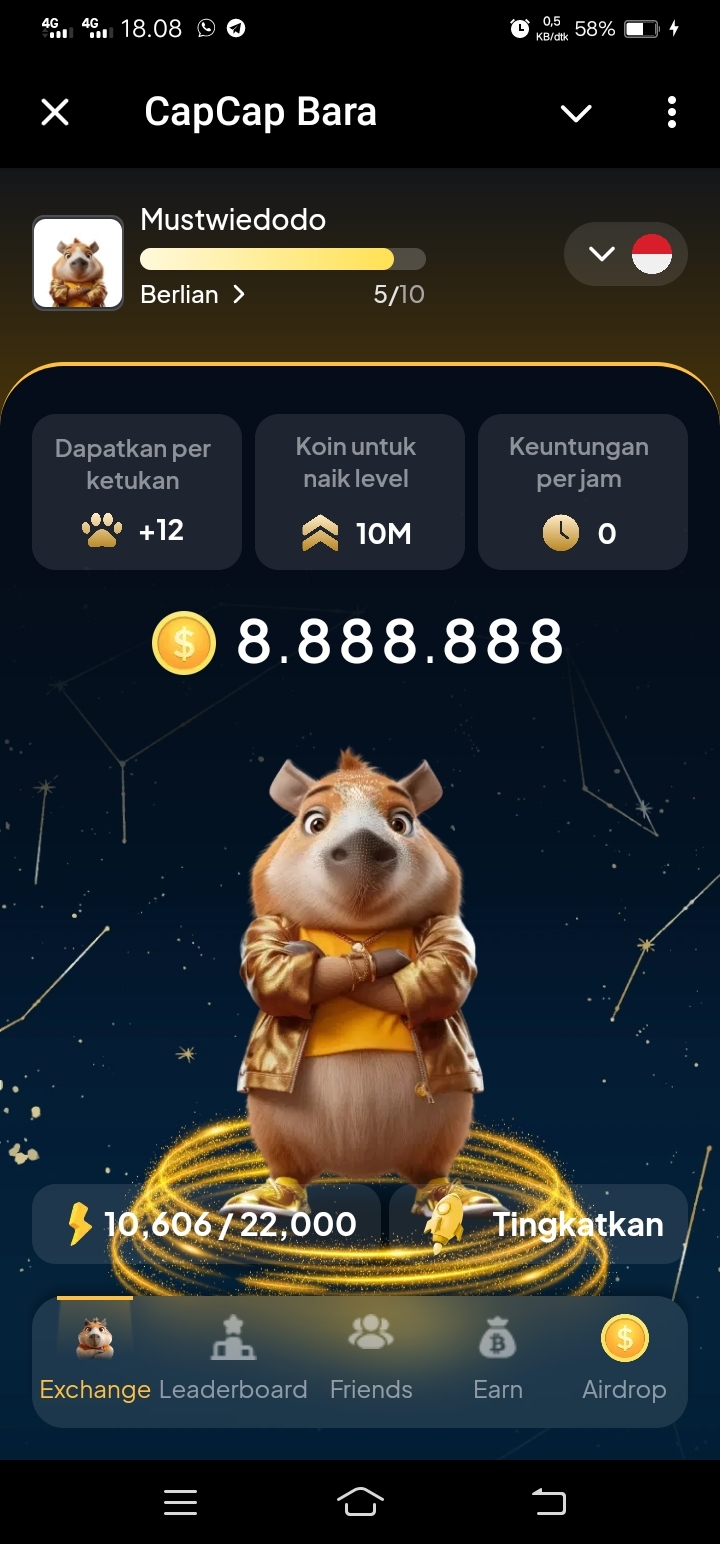The width and height of the screenshot is (720, 1544).
Task: Switch to the Leaderboard tab
Action: point(233,1361)
